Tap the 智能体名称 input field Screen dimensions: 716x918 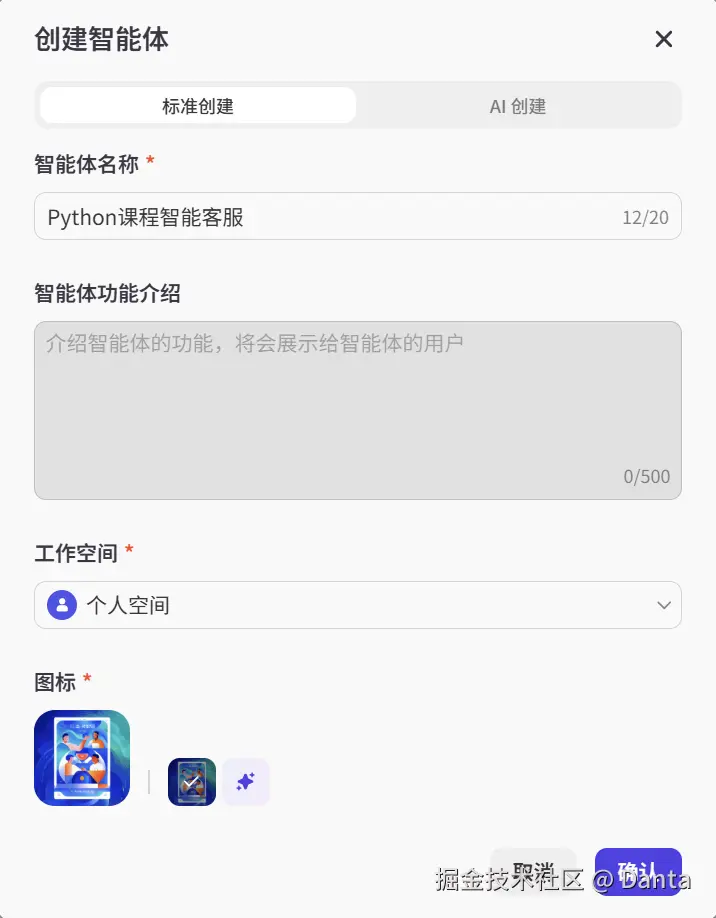pos(330,217)
